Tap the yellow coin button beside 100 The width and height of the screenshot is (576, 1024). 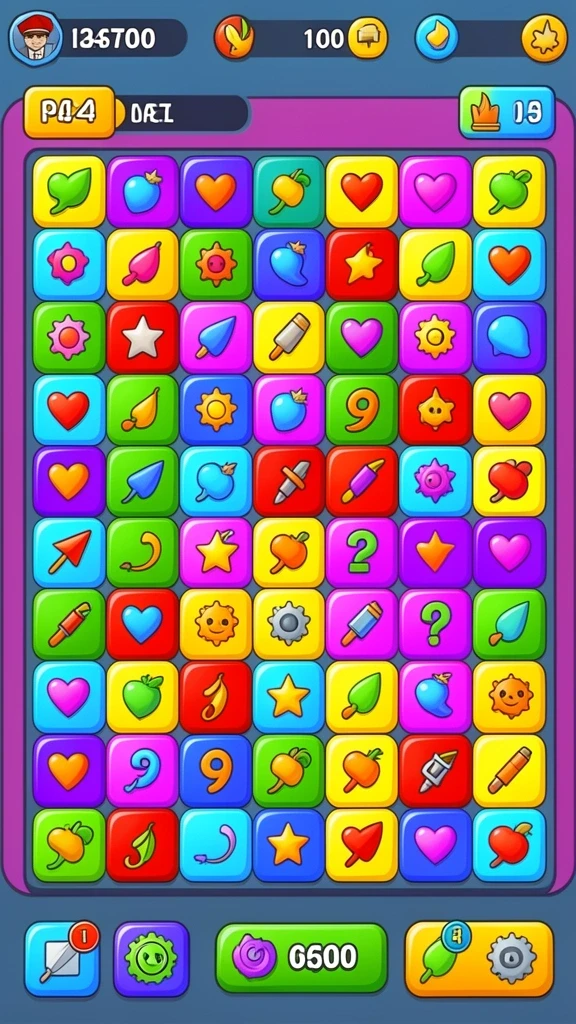click(368, 38)
